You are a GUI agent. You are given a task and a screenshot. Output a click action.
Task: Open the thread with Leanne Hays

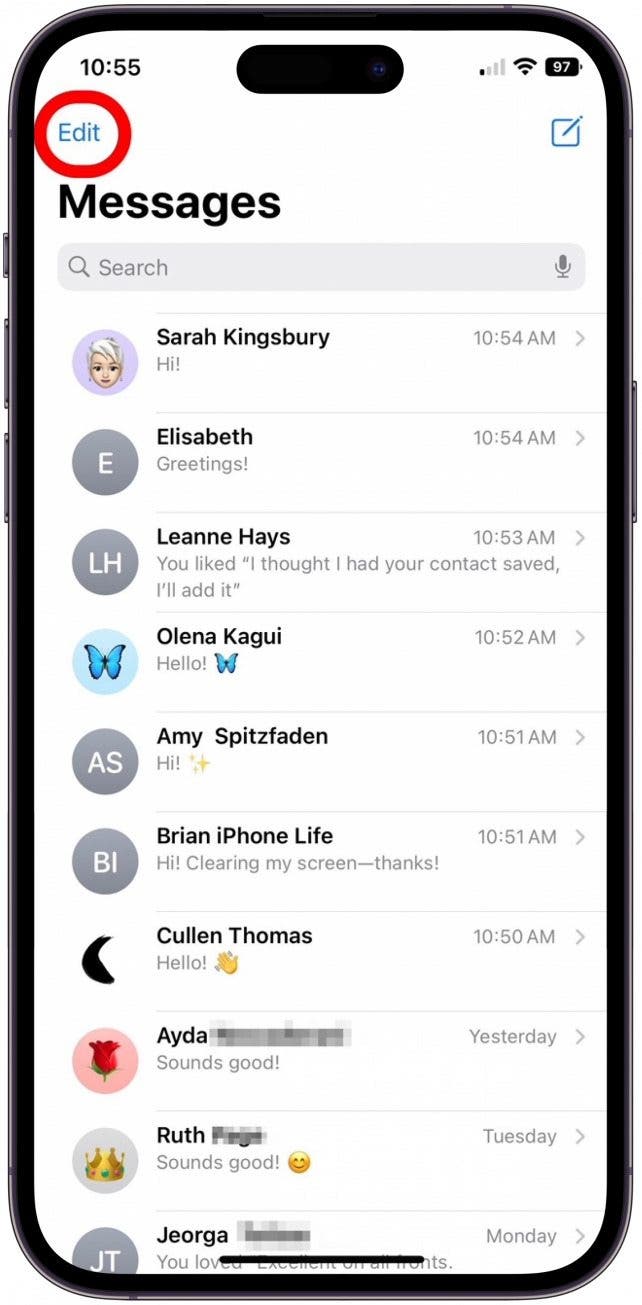[x=340, y=562]
